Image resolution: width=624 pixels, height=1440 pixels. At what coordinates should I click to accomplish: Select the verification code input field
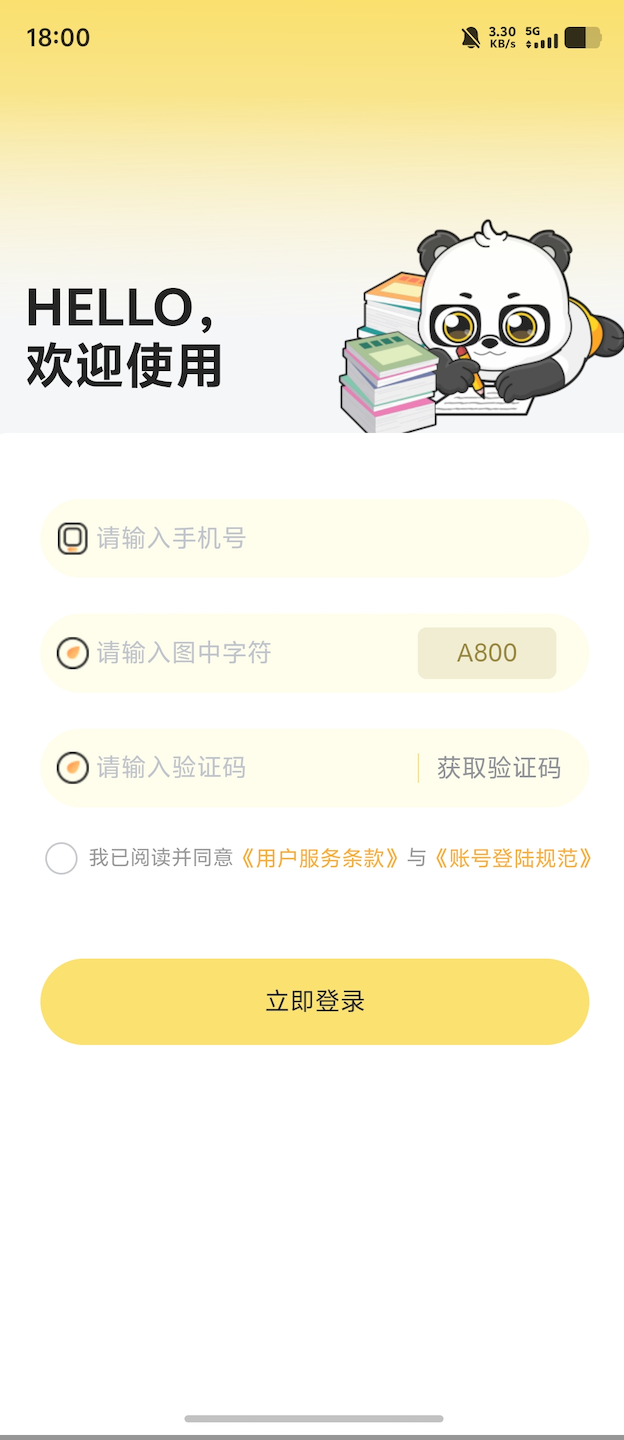(x=250, y=768)
